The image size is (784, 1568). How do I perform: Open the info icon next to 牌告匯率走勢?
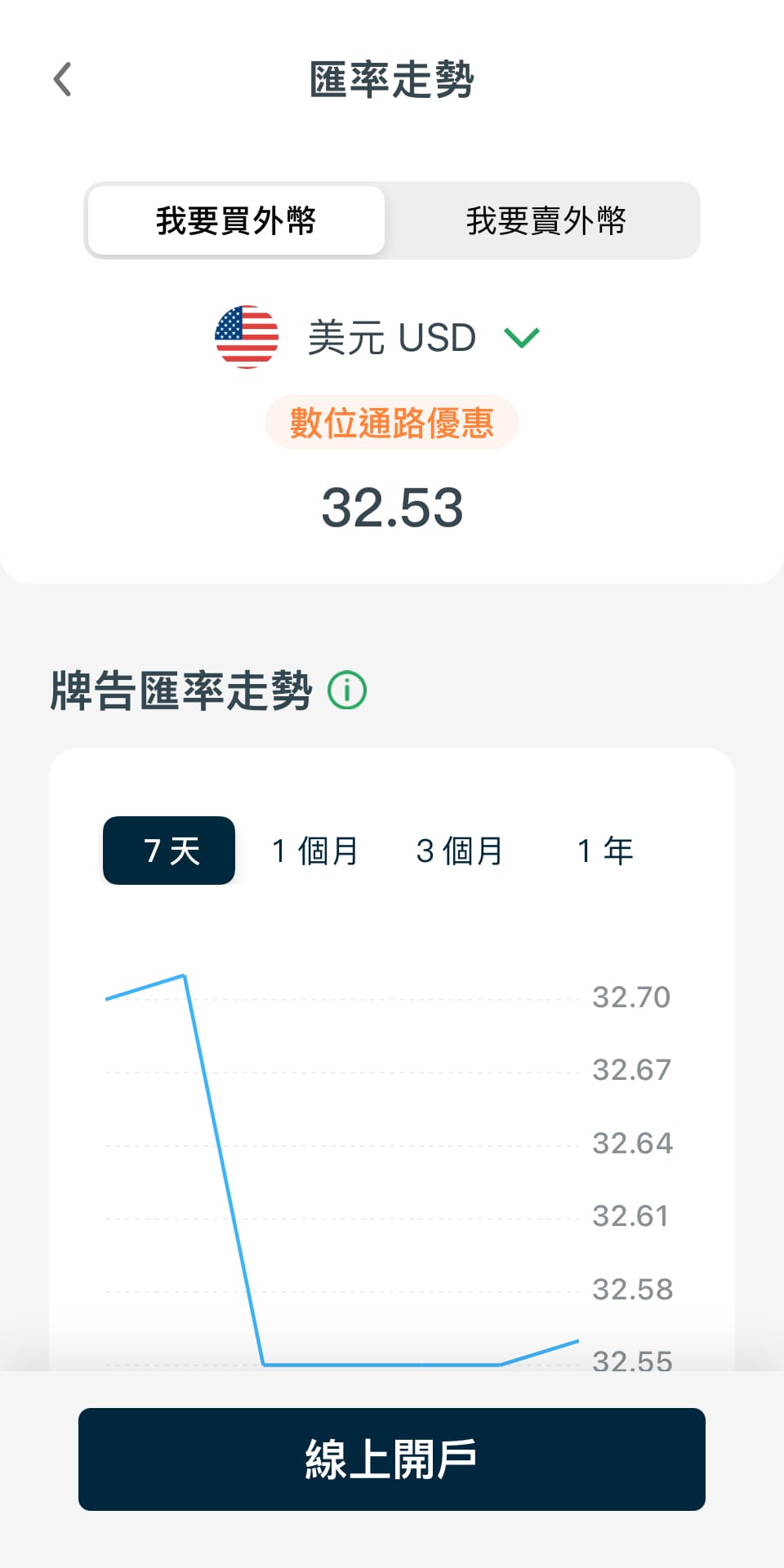(x=346, y=690)
